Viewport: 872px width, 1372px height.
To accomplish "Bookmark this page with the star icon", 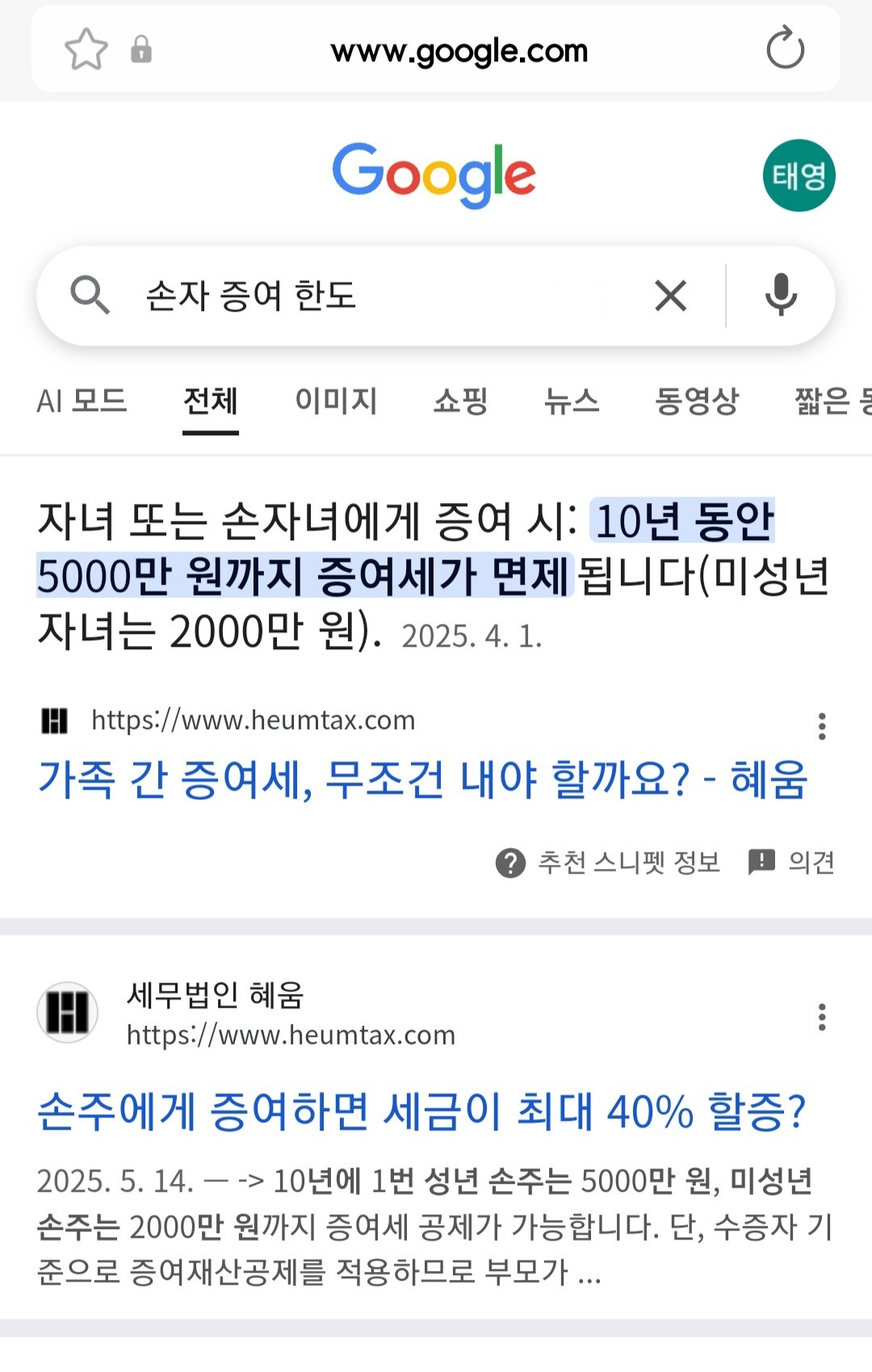I will tap(86, 49).
